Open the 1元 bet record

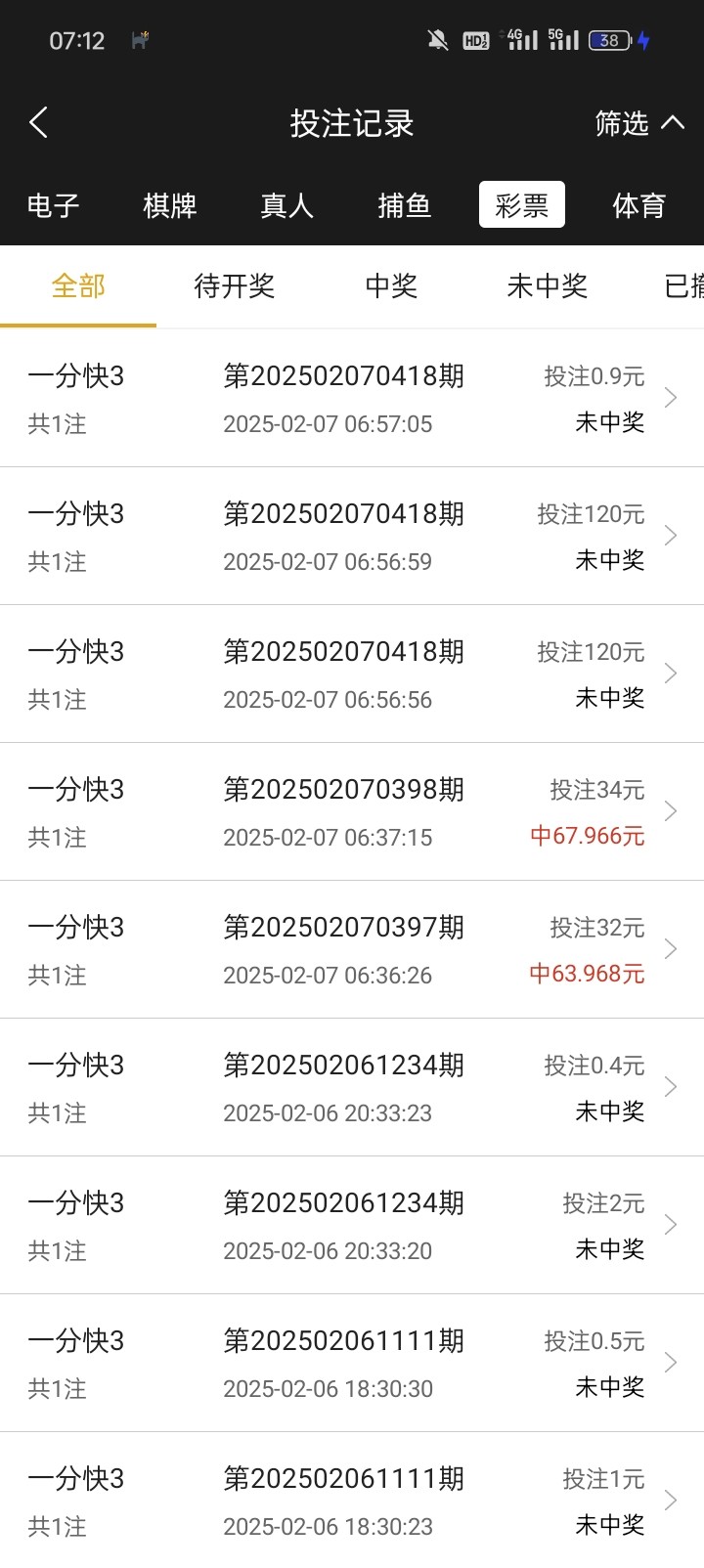click(x=352, y=1501)
